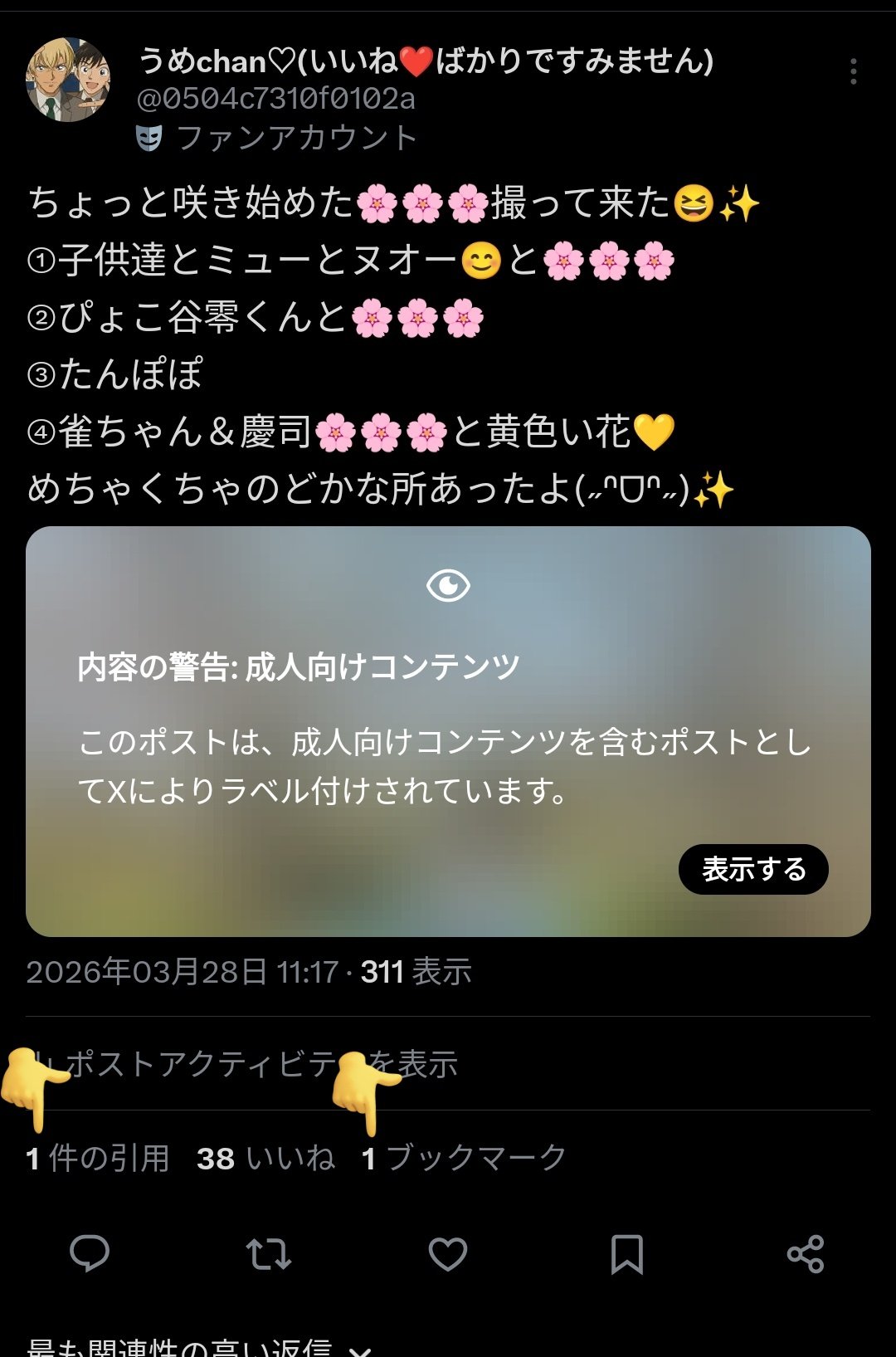This screenshot has width=896, height=1357.
Task: Expand the reply sort dropdown 最も関連性の高い返信
Action: [x=199, y=1346]
